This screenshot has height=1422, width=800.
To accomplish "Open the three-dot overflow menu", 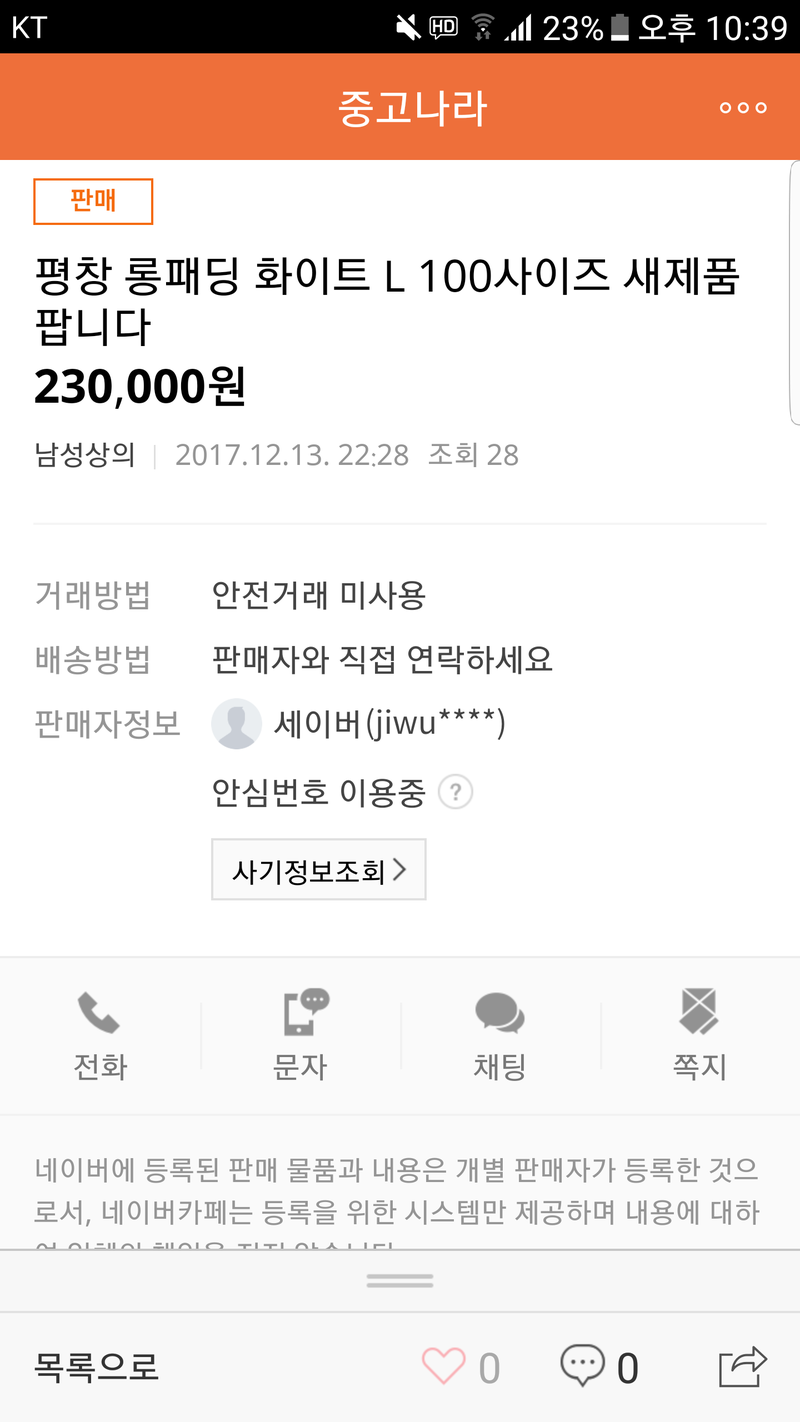I will pyautogui.click(x=743, y=108).
